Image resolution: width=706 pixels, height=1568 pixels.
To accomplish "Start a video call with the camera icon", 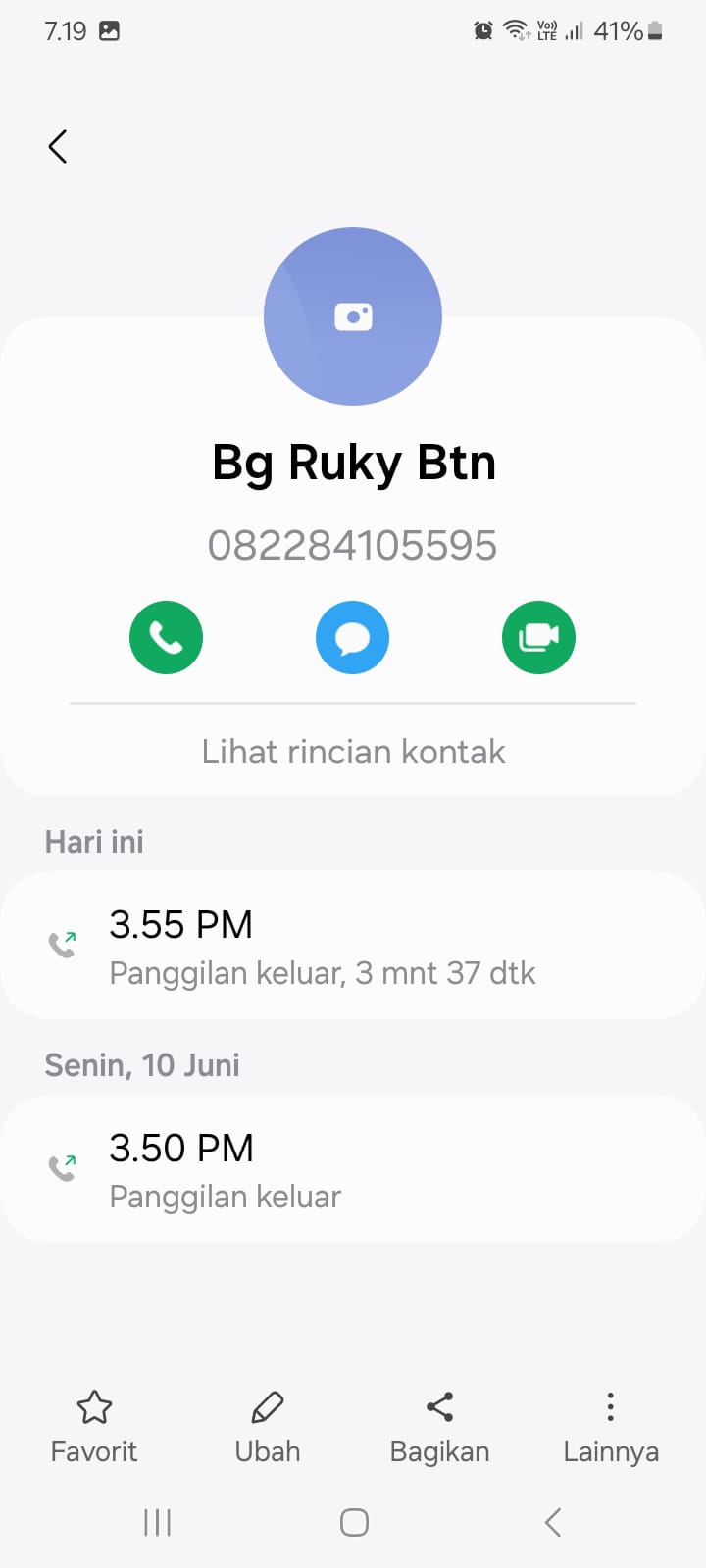I will pyautogui.click(x=538, y=637).
